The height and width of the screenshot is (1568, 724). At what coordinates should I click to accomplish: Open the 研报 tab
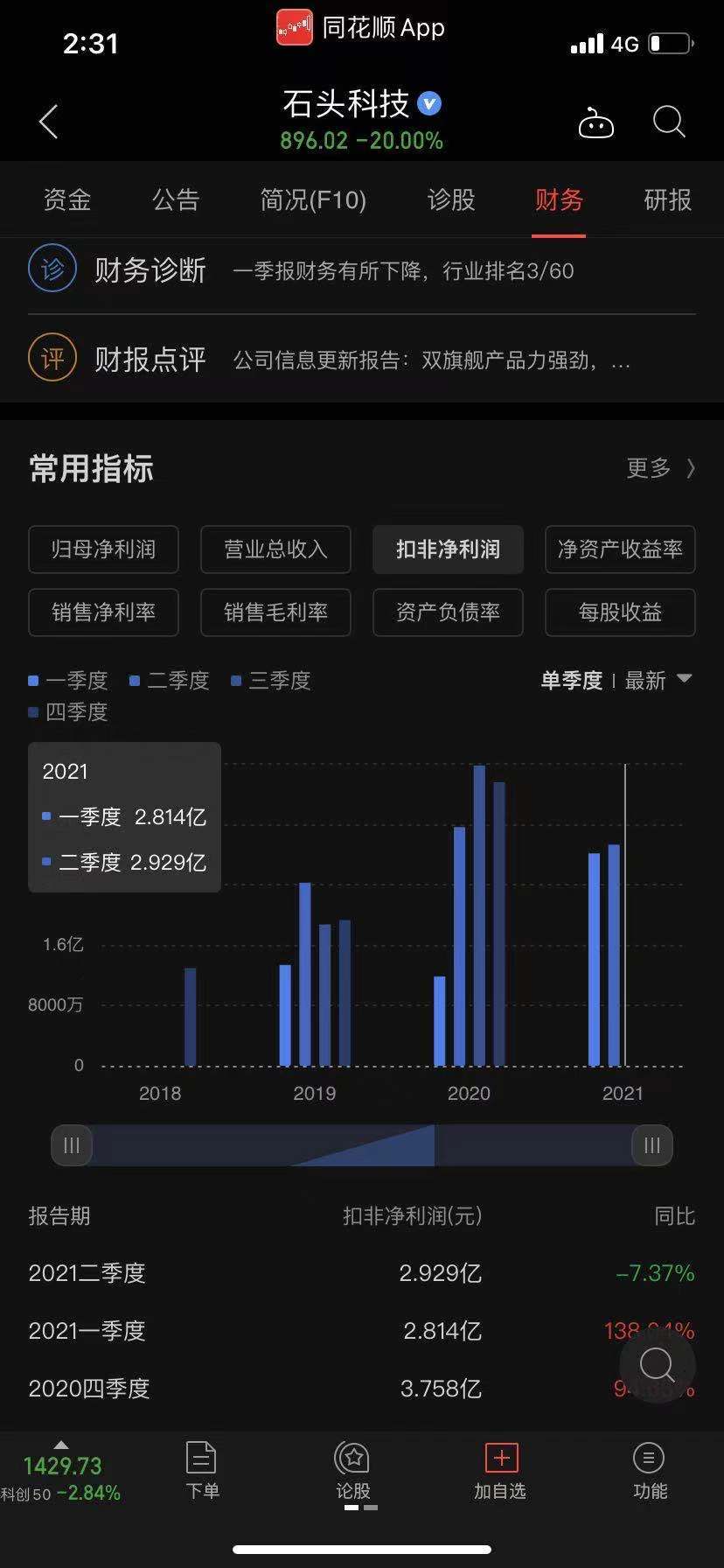click(668, 200)
